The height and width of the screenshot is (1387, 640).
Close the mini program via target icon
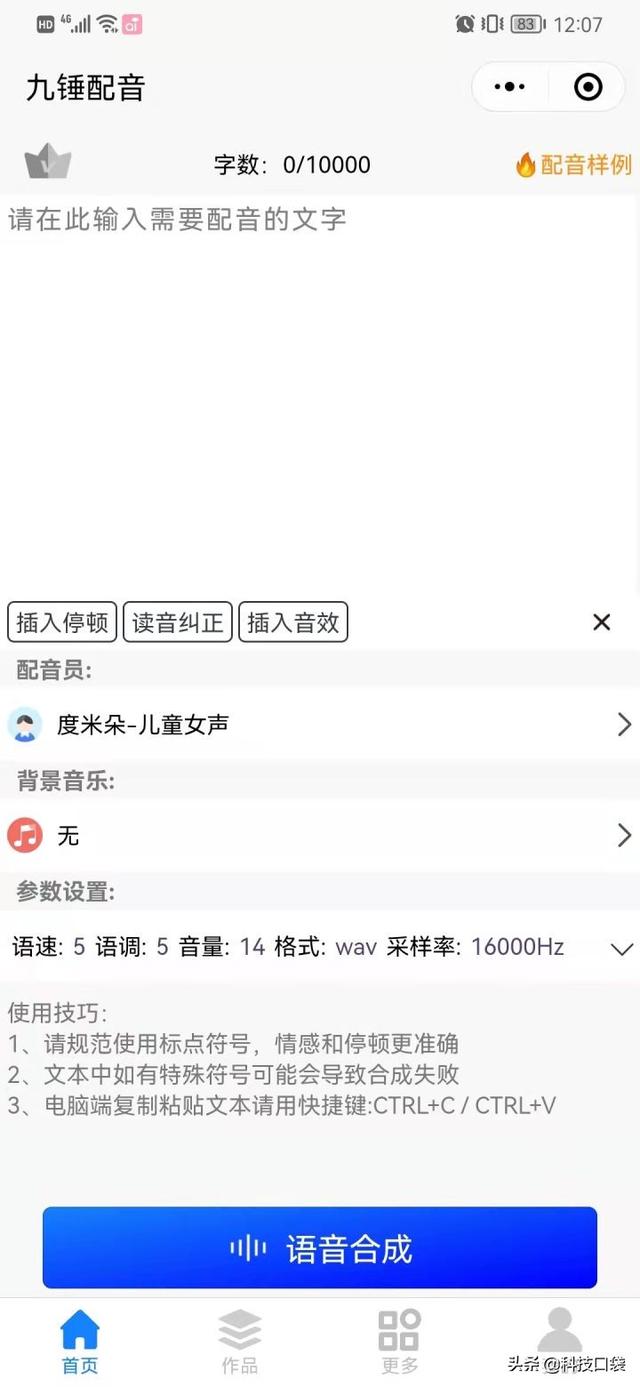tap(588, 87)
